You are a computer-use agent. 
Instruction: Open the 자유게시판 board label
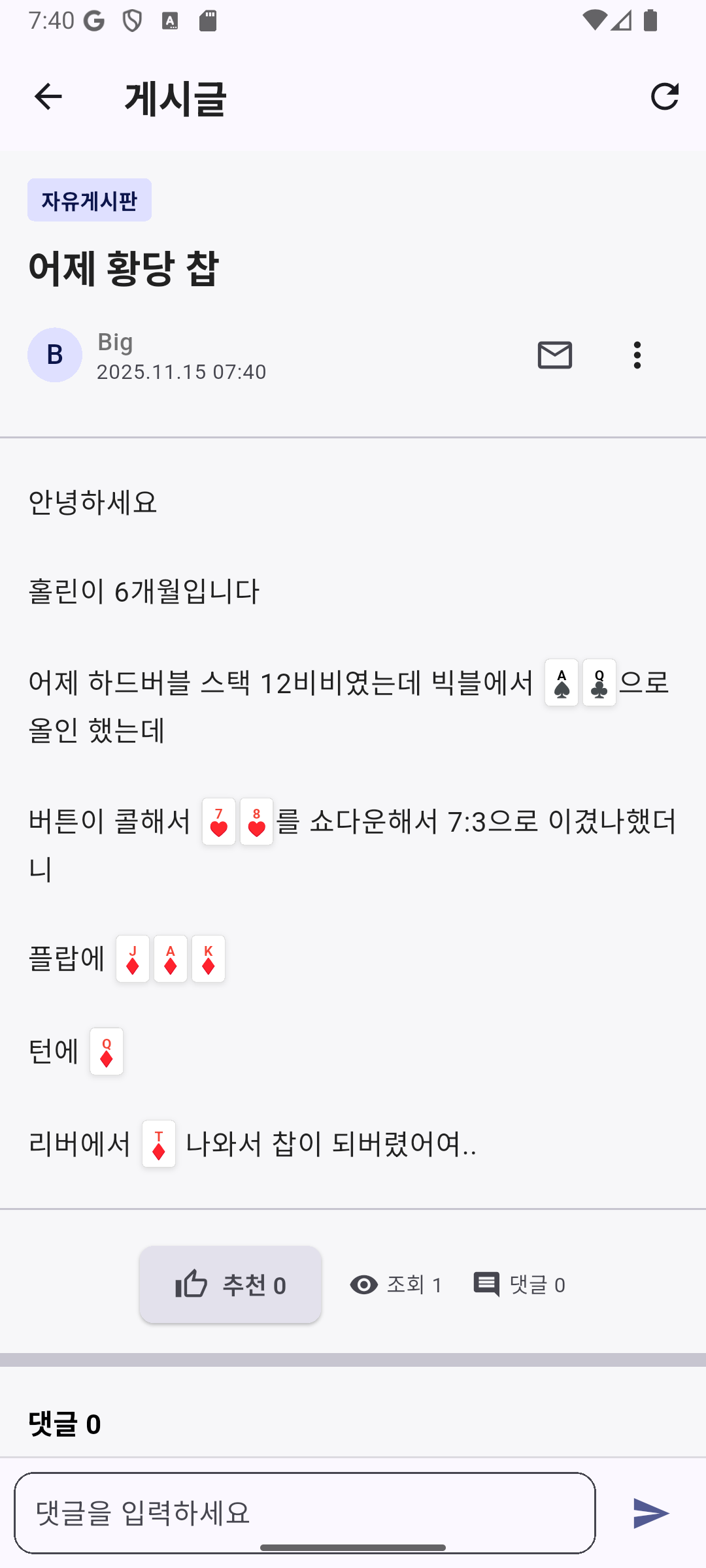[90, 201]
